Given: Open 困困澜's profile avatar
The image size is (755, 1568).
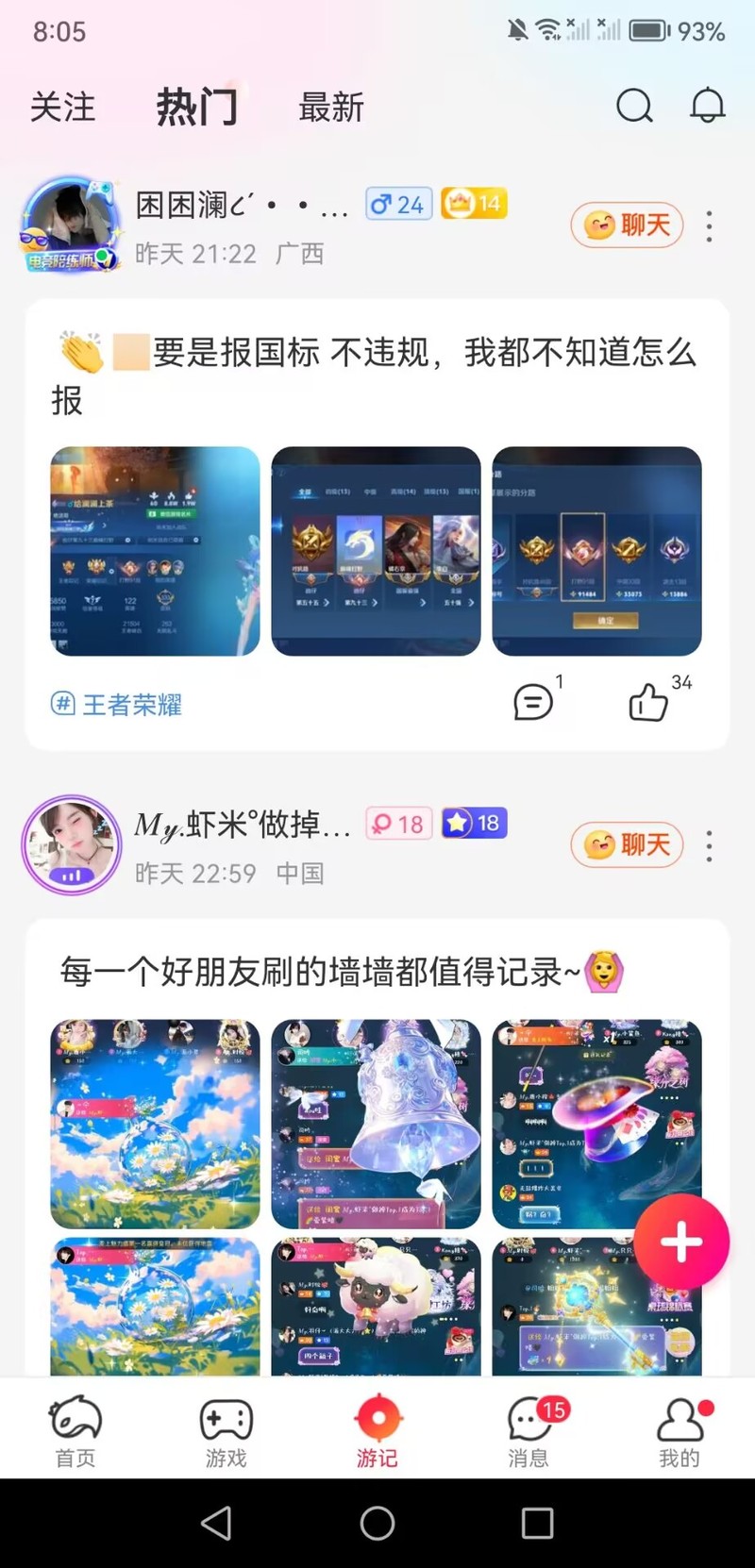Looking at the screenshot, I should 71,225.
